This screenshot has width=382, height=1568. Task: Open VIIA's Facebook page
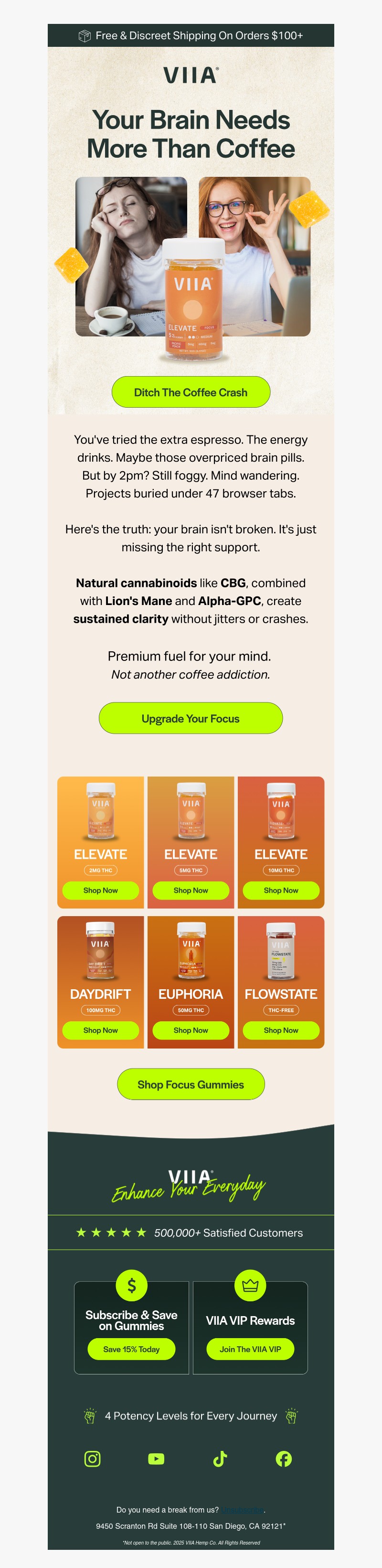[284, 1459]
